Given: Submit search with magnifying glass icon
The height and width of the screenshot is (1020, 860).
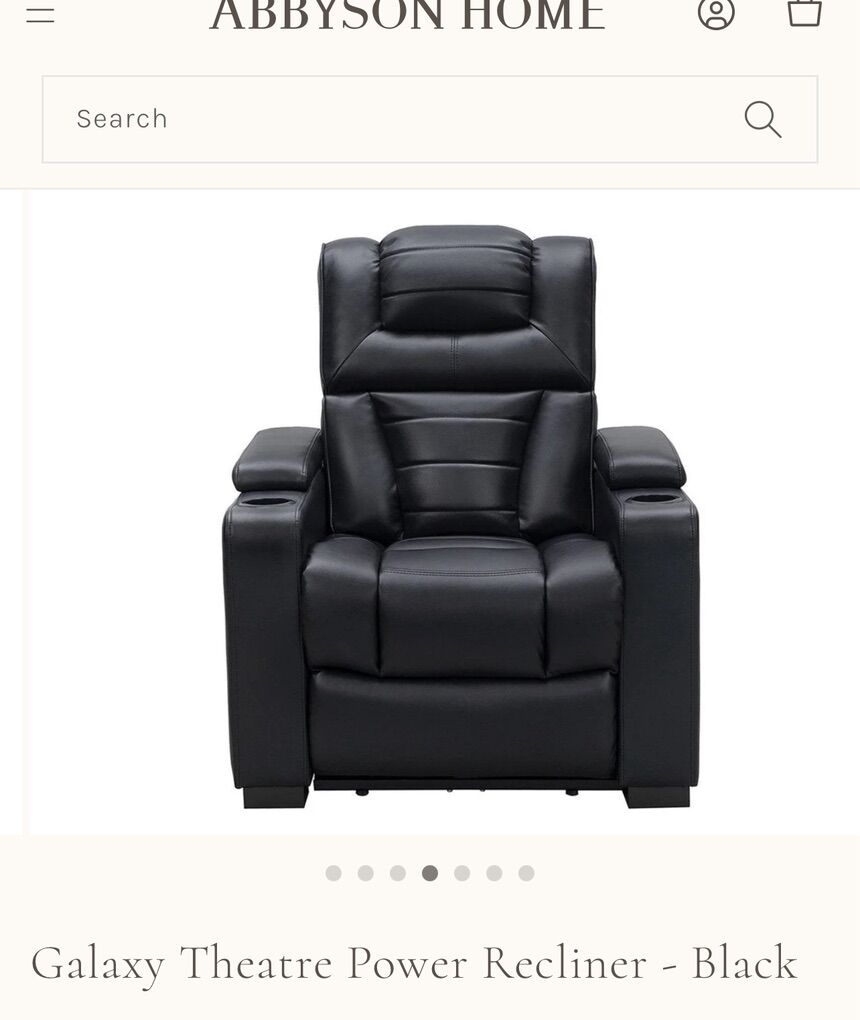Looking at the screenshot, I should (762, 119).
